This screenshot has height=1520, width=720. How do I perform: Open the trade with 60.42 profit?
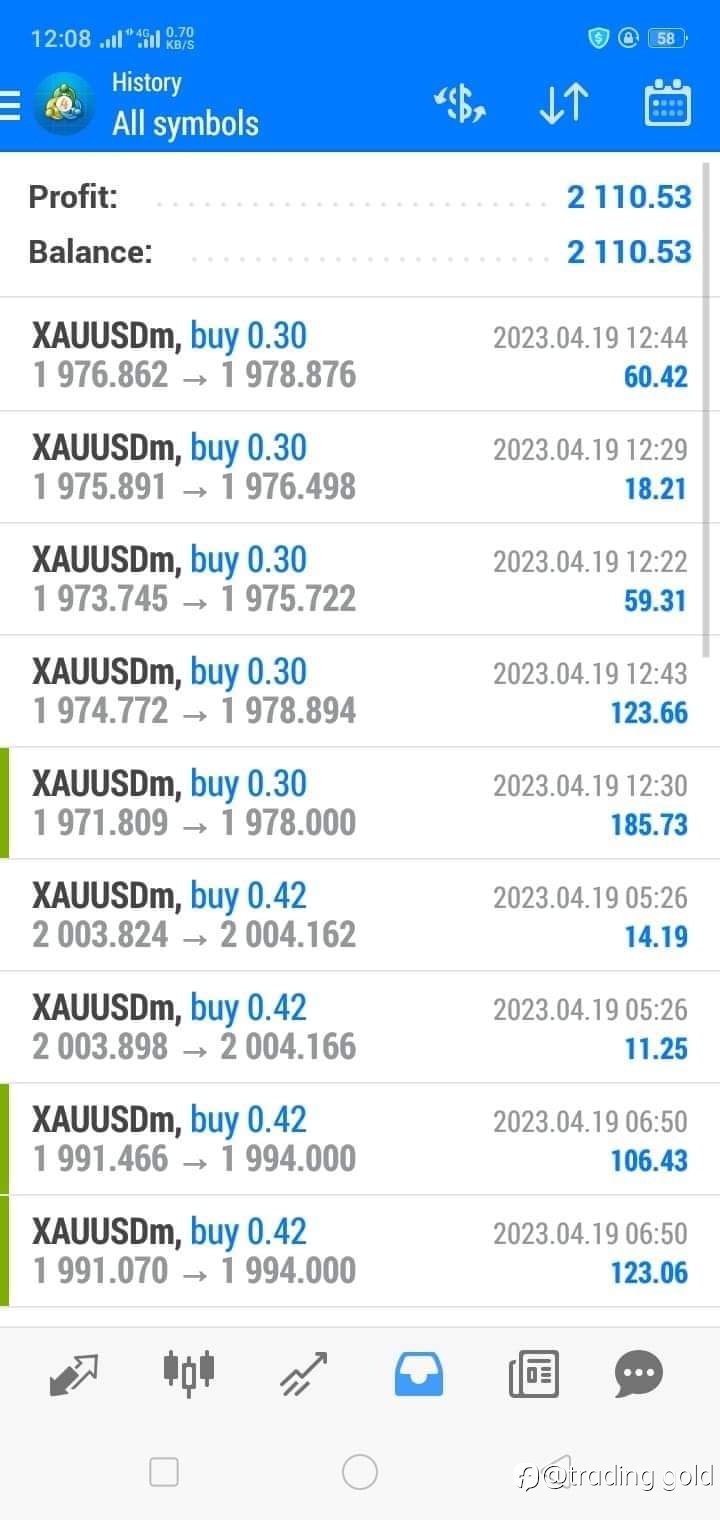point(360,355)
